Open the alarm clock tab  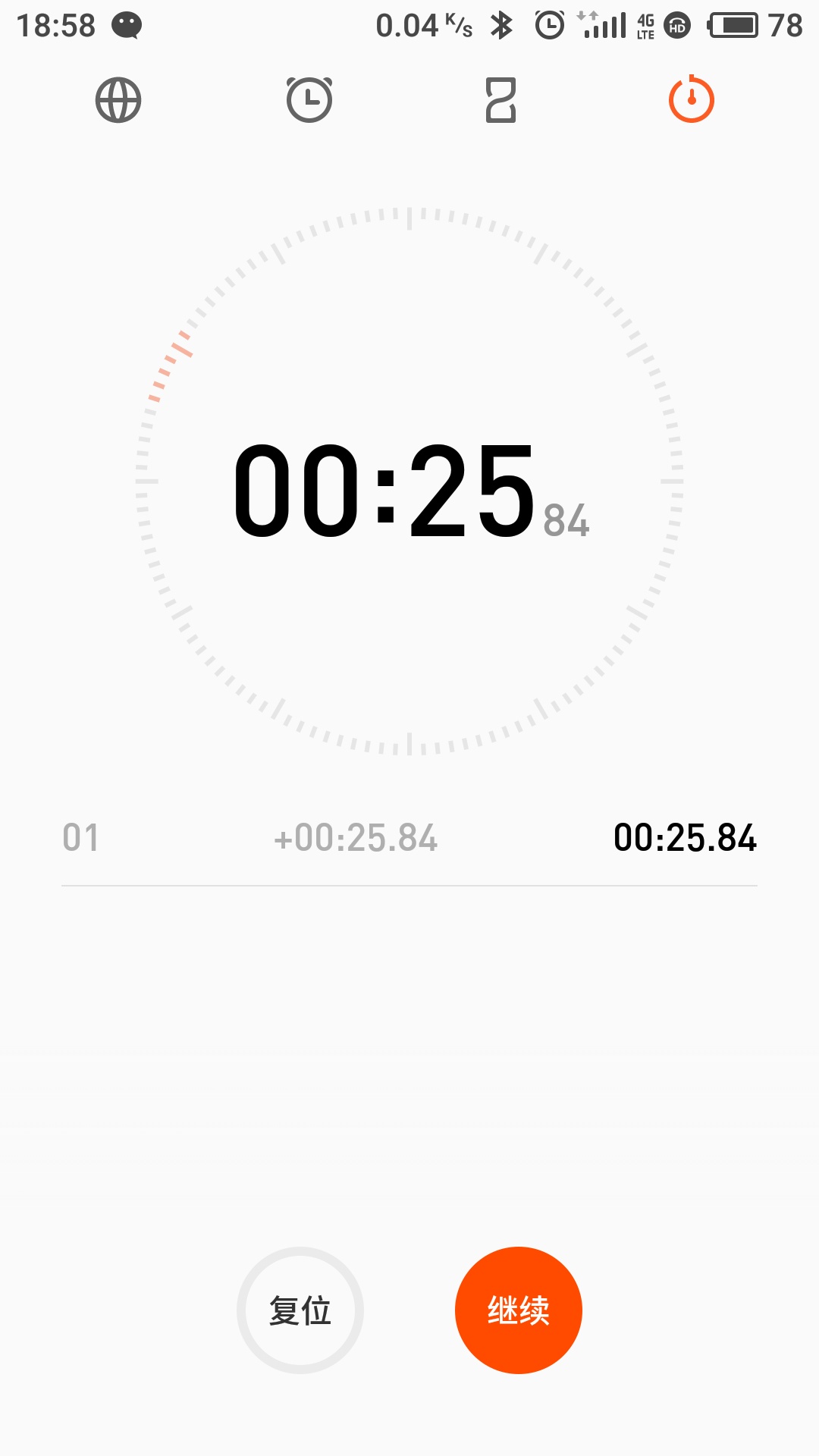[309, 100]
